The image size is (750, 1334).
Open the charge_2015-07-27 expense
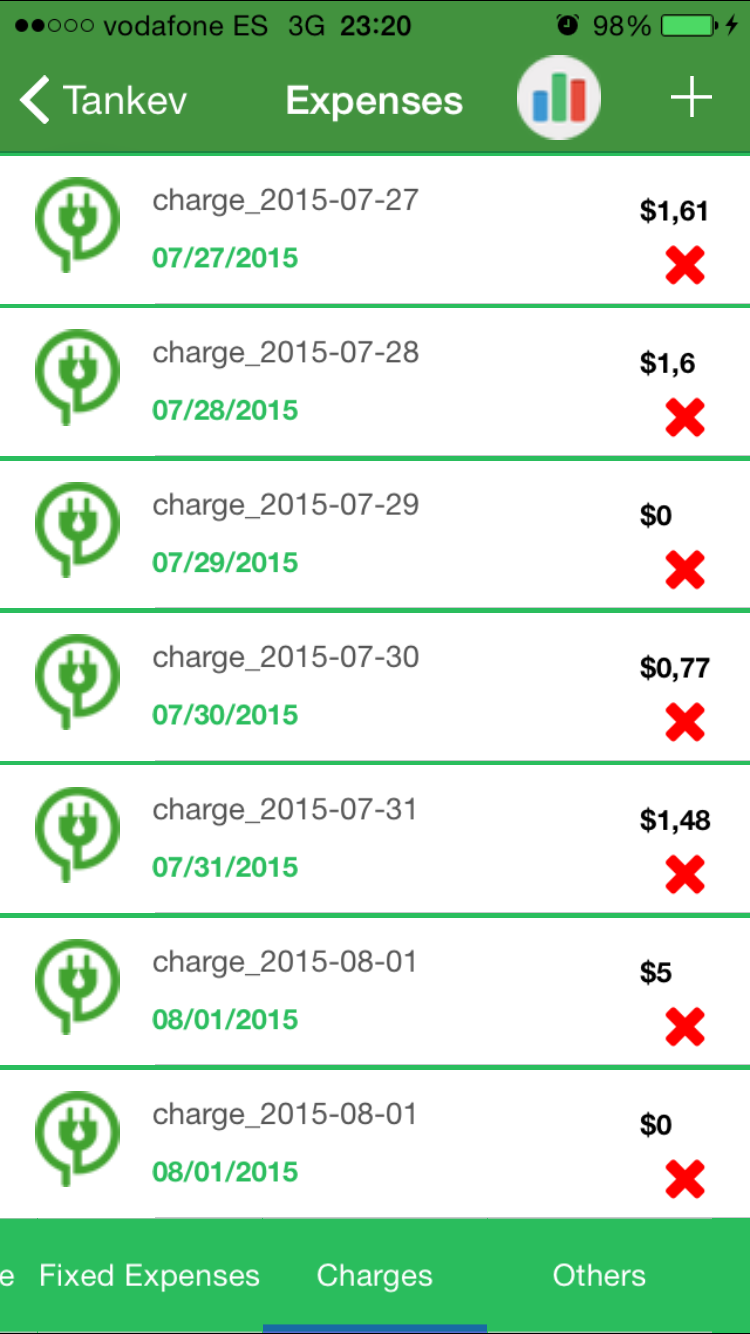click(x=285, y=228)
